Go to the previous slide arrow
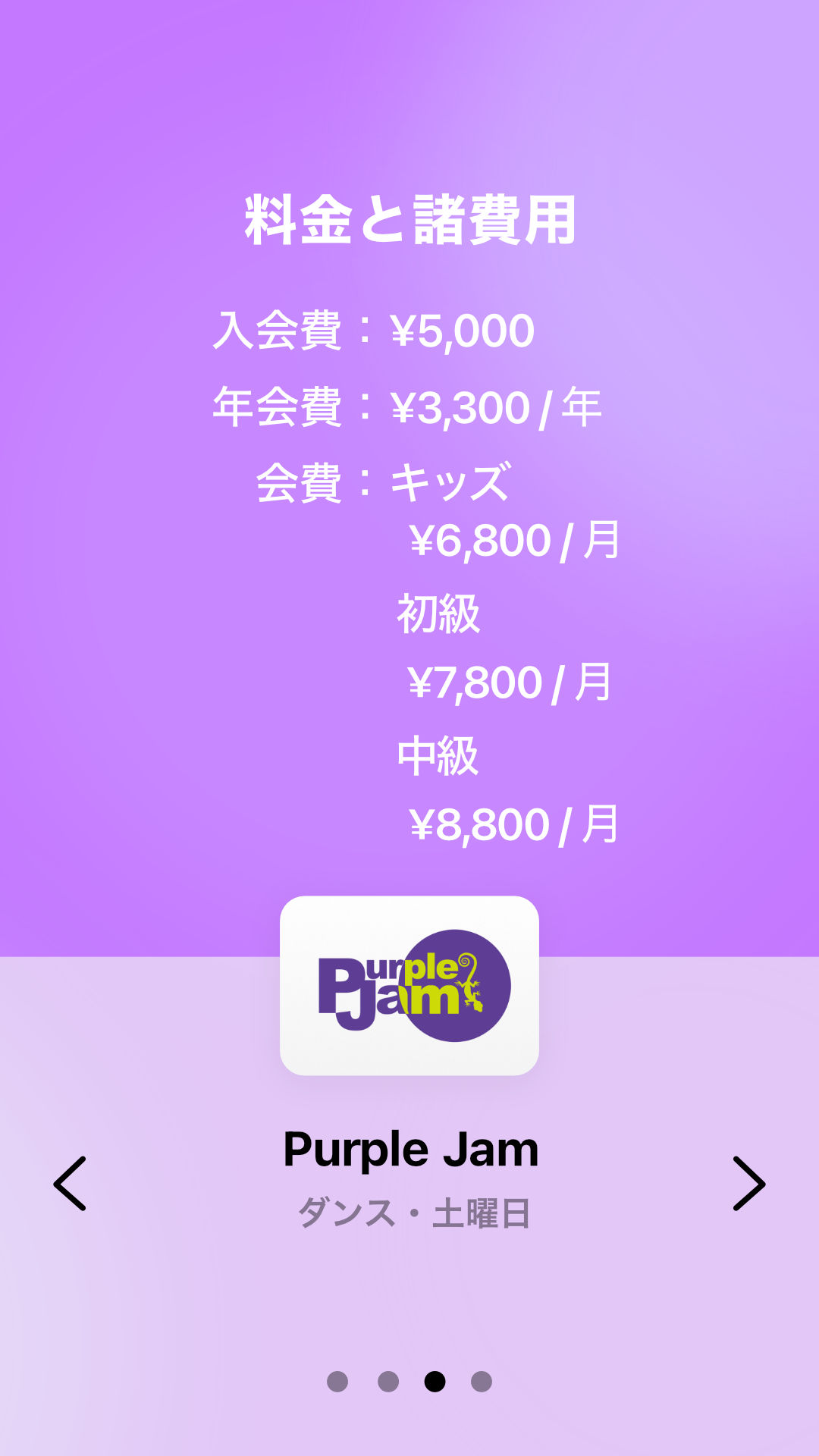The width and height of the screenshot is (819, 1456). tap(70, 1183)
